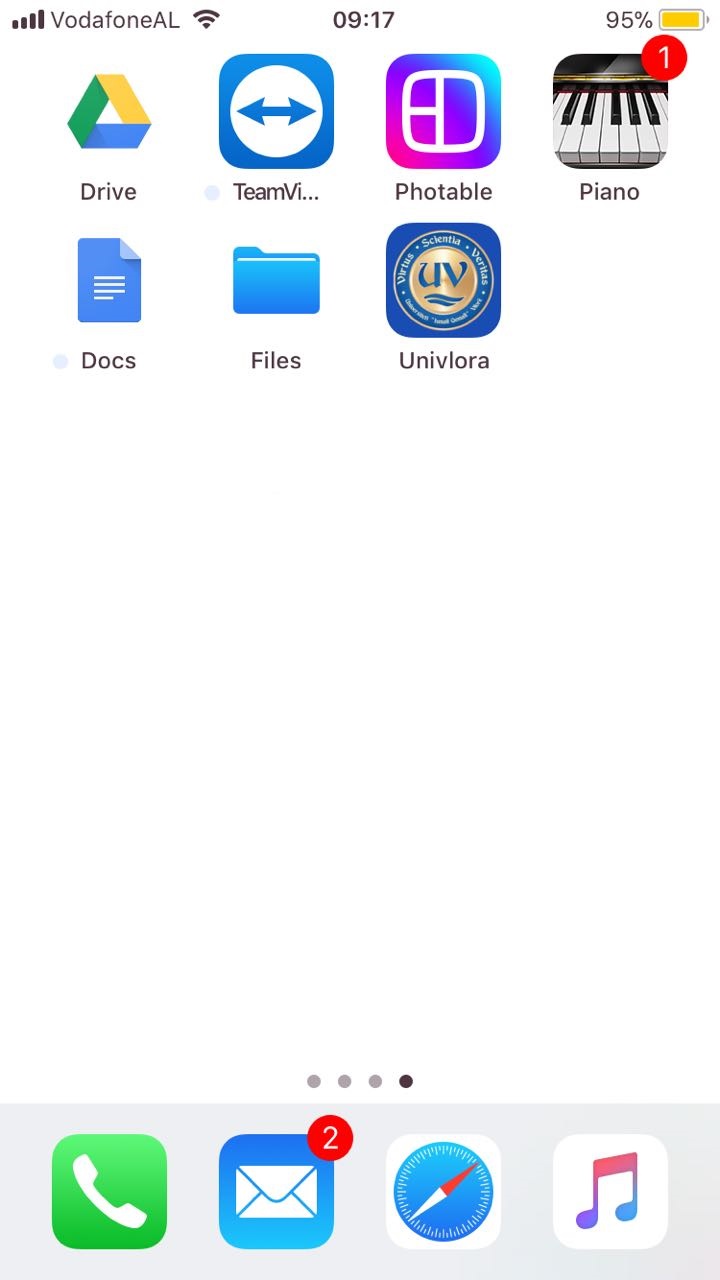Screen dimensions: 720x1280
Task: Launch the TeamViewer app
Action: tap(276, 112)
